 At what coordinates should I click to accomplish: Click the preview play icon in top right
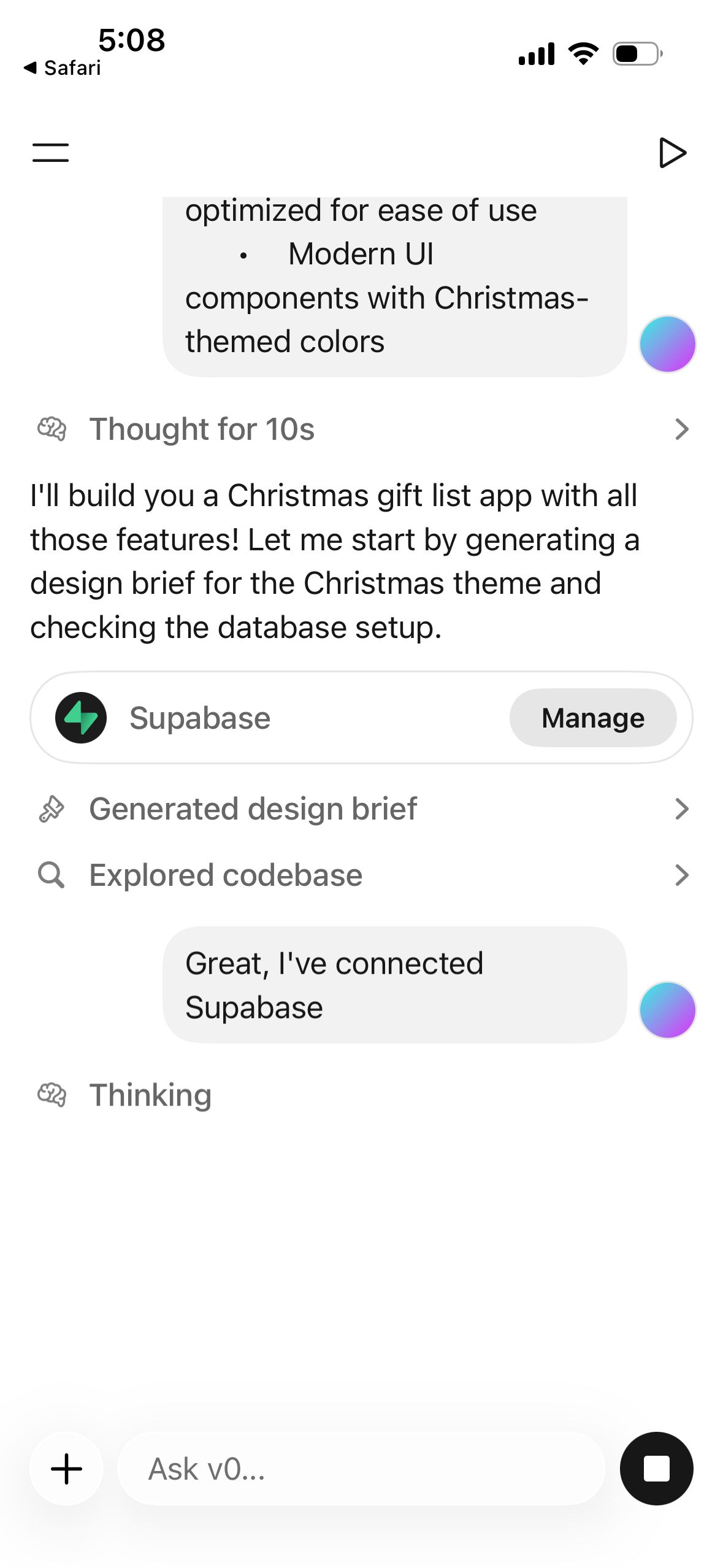tap(672, 152)
